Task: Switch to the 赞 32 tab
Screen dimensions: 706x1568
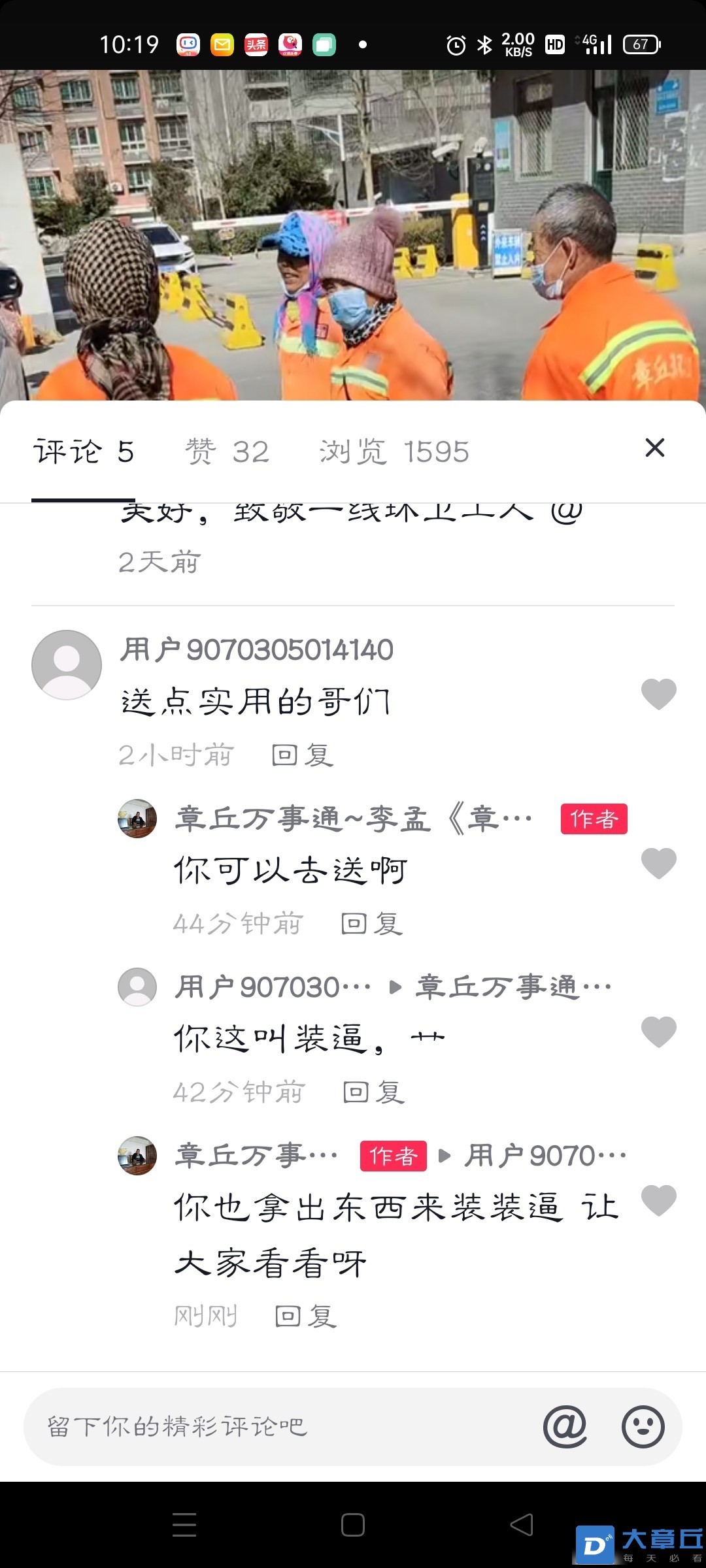Action: pyautogui.click(x=227, y=452)
